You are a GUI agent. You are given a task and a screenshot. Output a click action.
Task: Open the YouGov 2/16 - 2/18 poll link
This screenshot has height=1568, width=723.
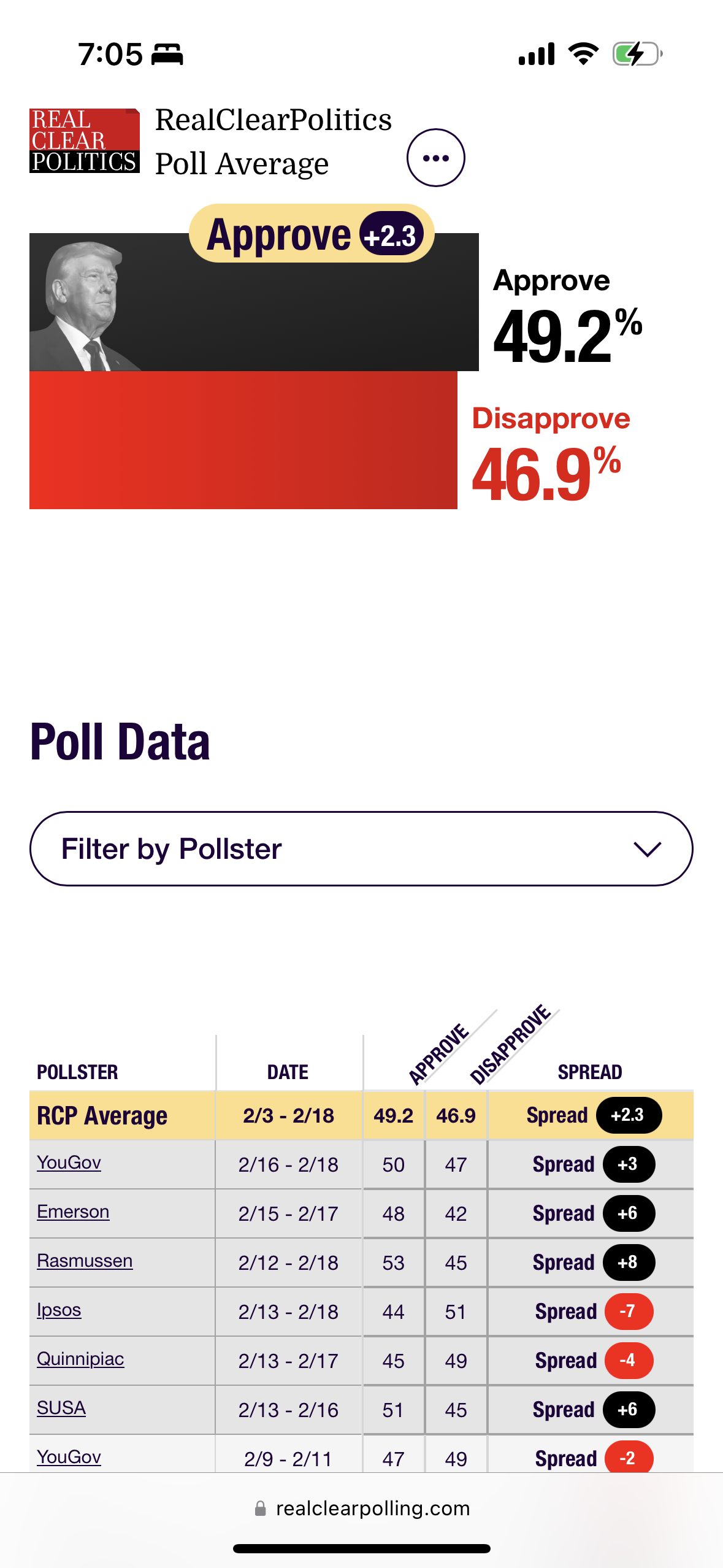(69, 1163)
